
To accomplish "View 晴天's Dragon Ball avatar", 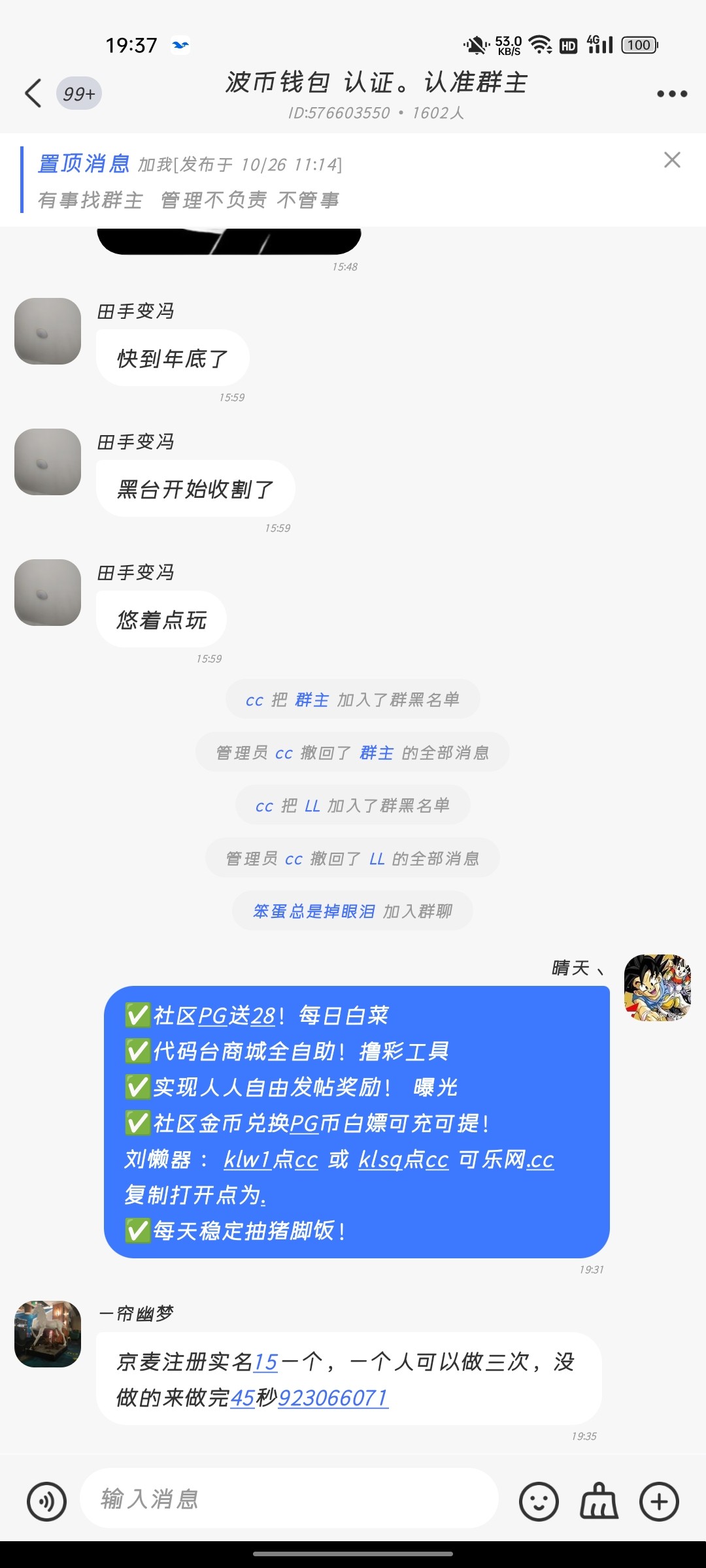I will click(x=658, y=988).
